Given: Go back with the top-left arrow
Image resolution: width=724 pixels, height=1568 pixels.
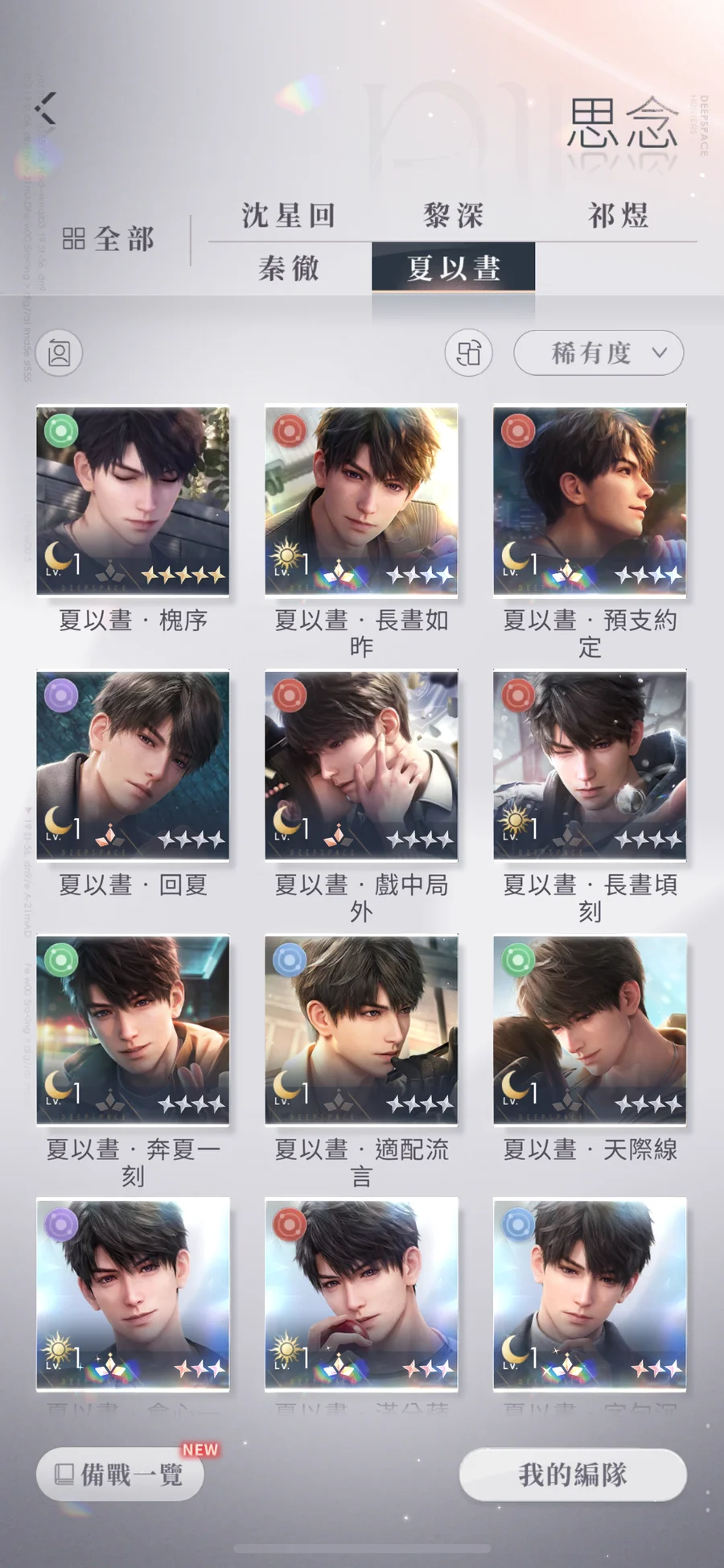Looking at the screenshot, I should click(46, 108).
